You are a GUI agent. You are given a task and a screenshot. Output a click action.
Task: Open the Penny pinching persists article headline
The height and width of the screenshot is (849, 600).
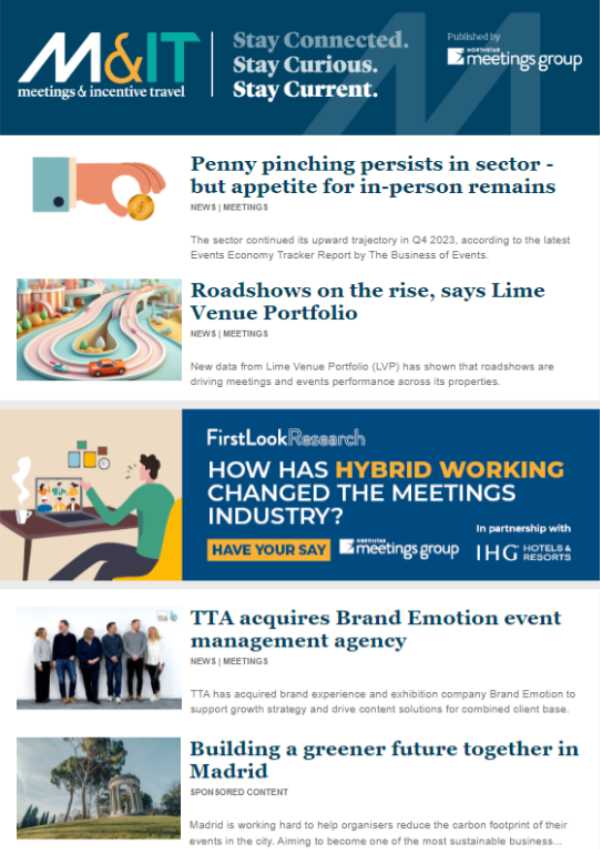point(372,175)
